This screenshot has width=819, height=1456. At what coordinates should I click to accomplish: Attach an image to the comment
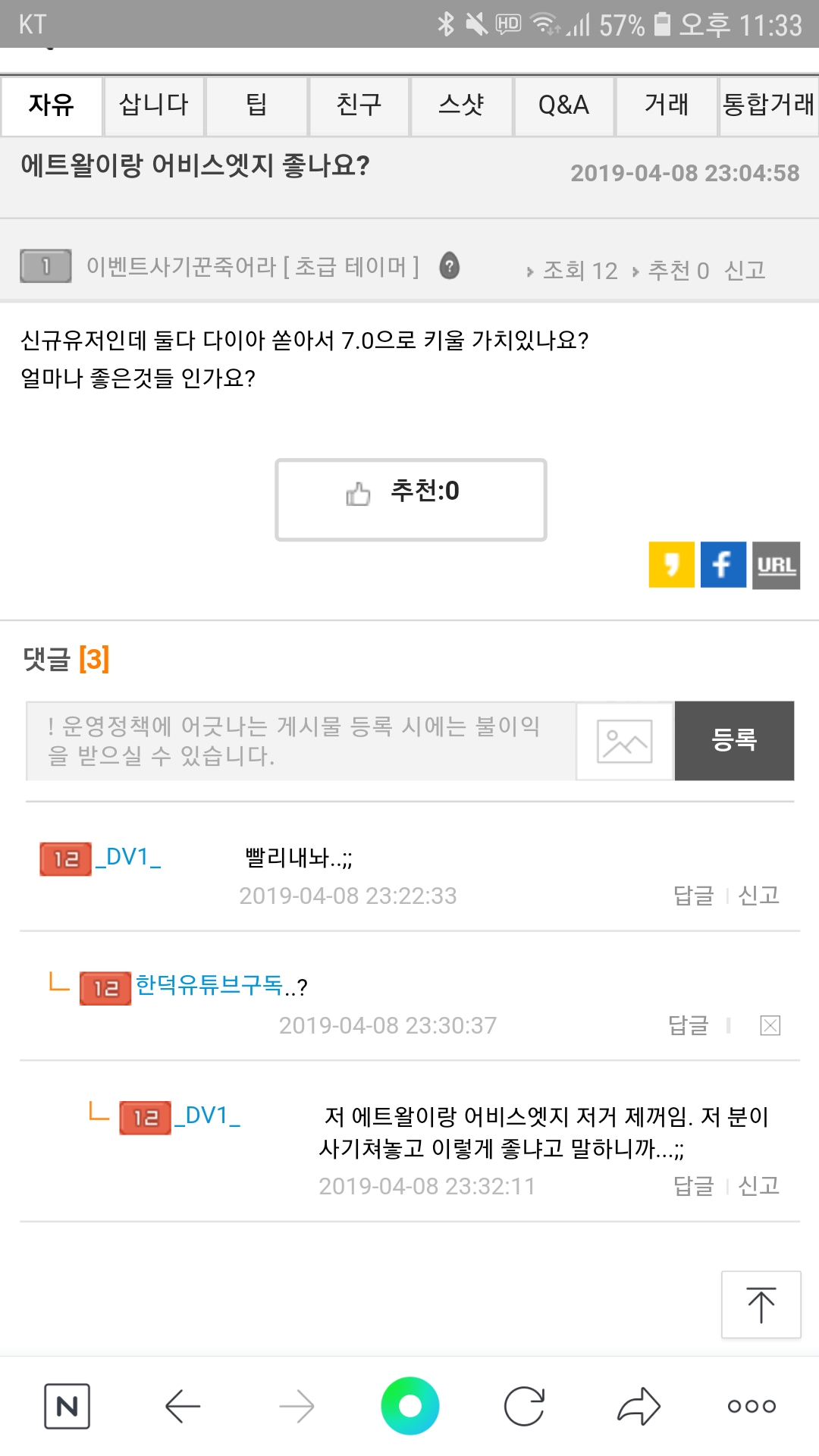click(x=624, y=741)
